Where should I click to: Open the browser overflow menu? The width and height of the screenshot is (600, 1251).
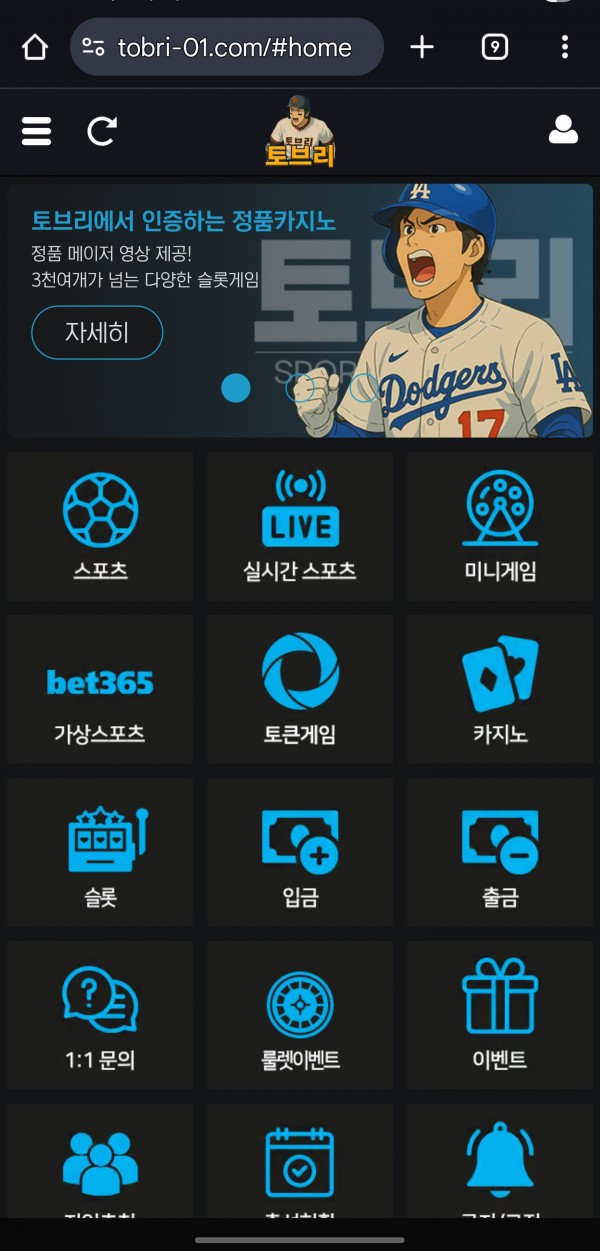pos(565,47)
